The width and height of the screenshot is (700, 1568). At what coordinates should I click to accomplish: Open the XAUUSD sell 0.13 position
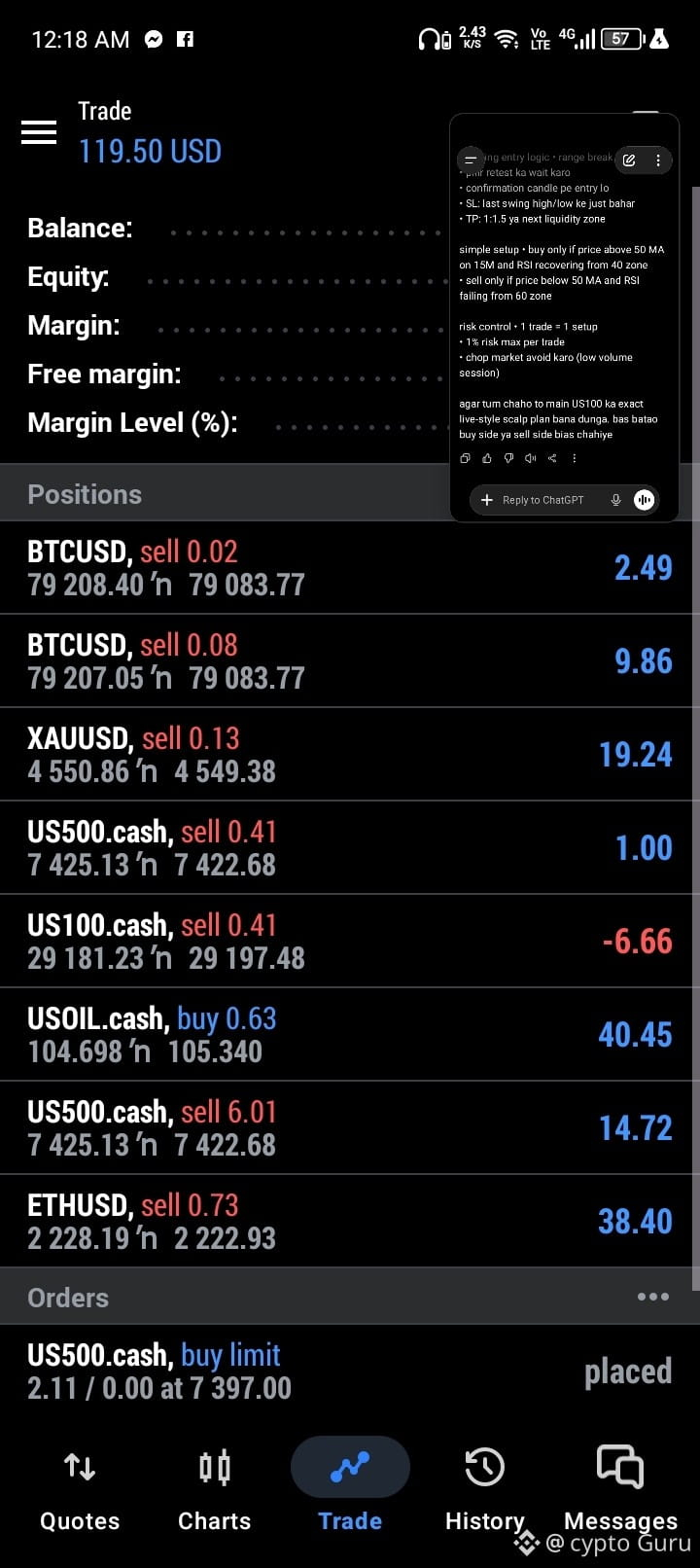pyautogui.click(x=350, y=755)
